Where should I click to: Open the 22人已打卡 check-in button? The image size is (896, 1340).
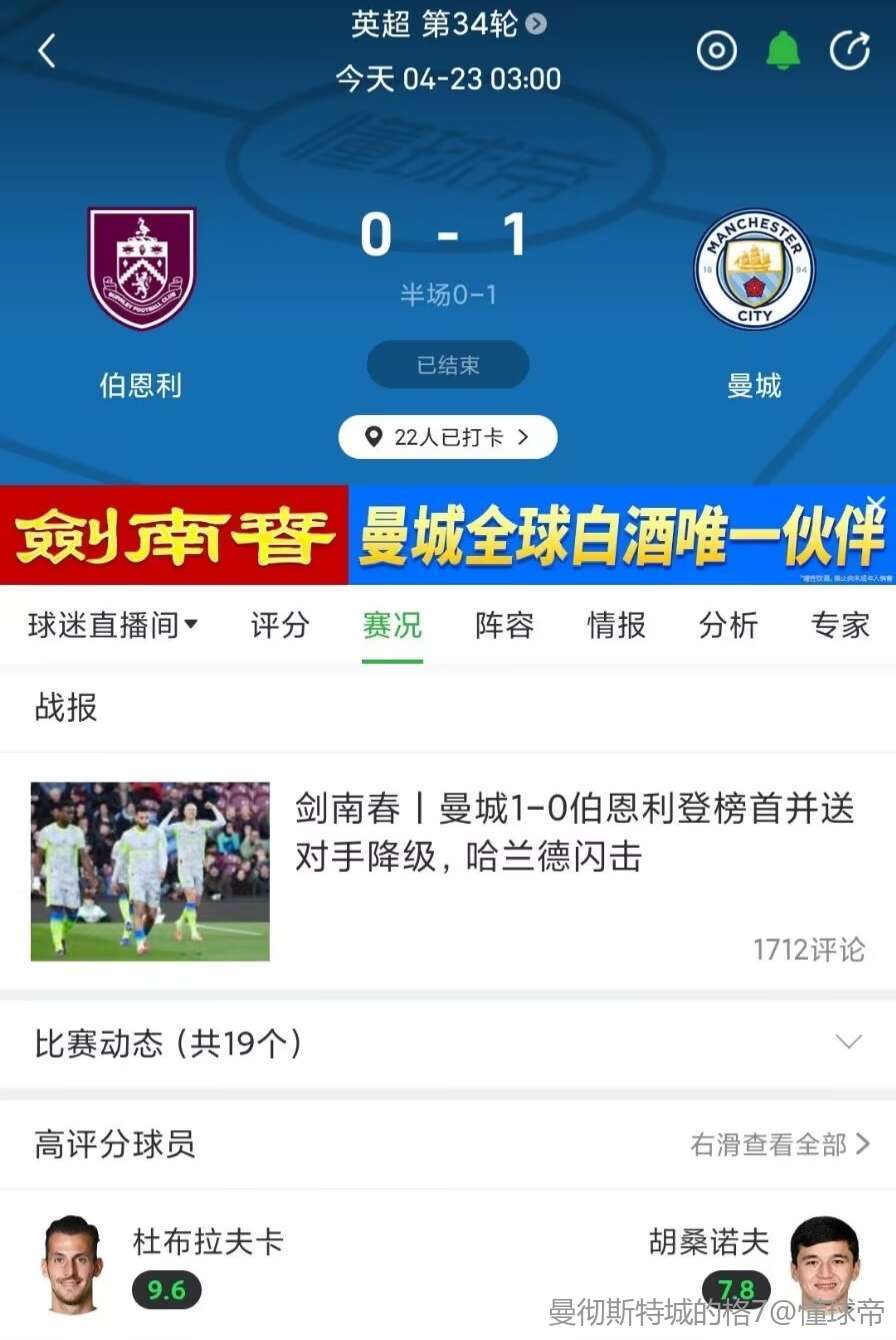click(447, 437)
